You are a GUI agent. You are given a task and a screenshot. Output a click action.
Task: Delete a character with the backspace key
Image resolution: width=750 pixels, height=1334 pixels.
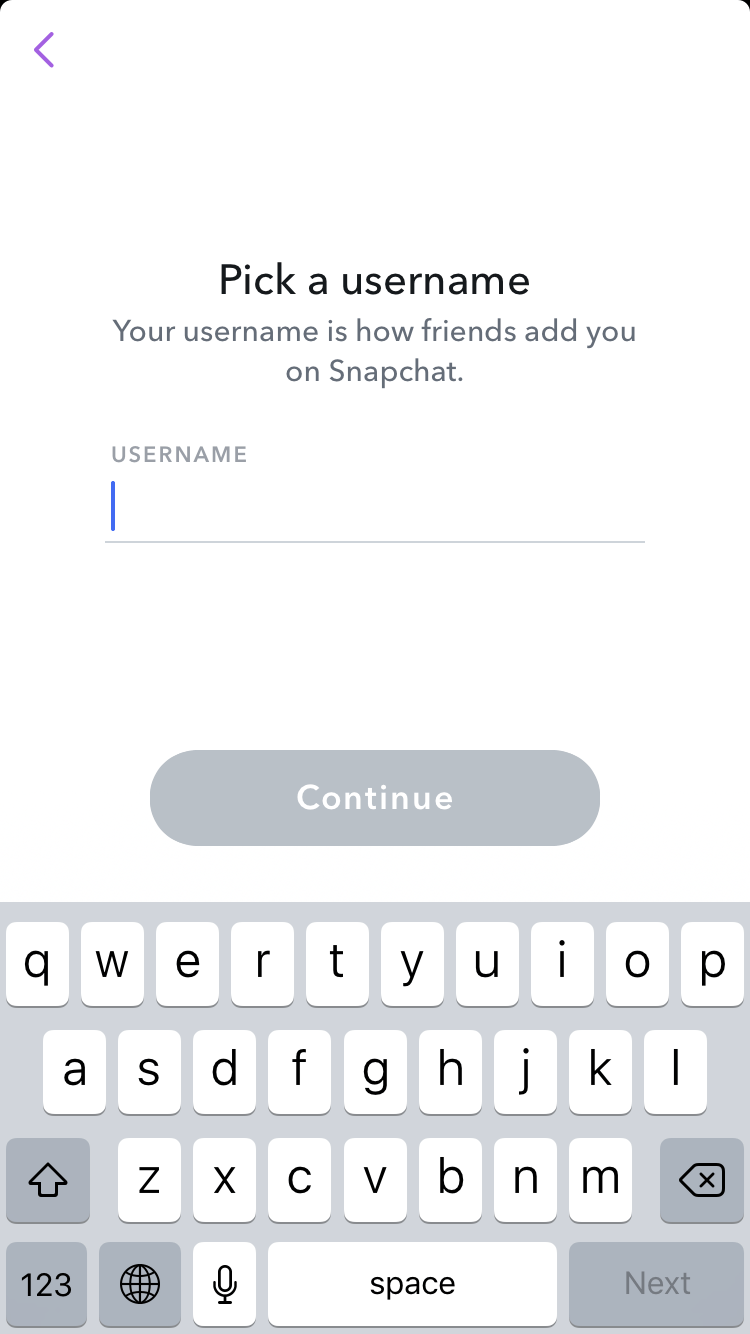[702, 1181]
